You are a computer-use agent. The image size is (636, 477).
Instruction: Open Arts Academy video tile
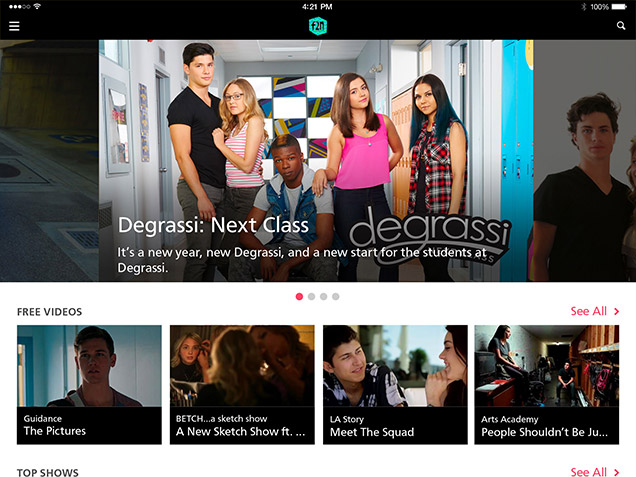(547, 384)
